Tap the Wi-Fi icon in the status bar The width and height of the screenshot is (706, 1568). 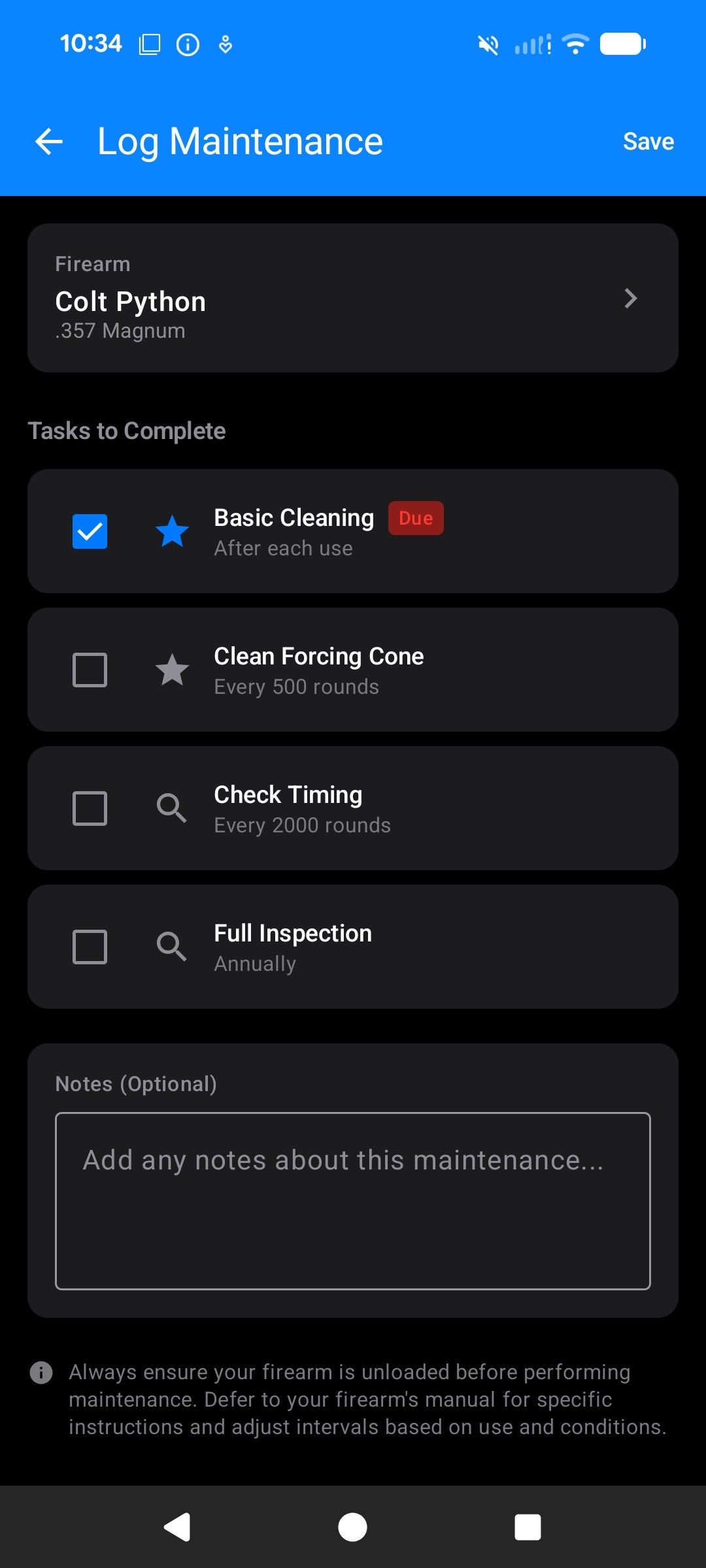coord(575,43)
